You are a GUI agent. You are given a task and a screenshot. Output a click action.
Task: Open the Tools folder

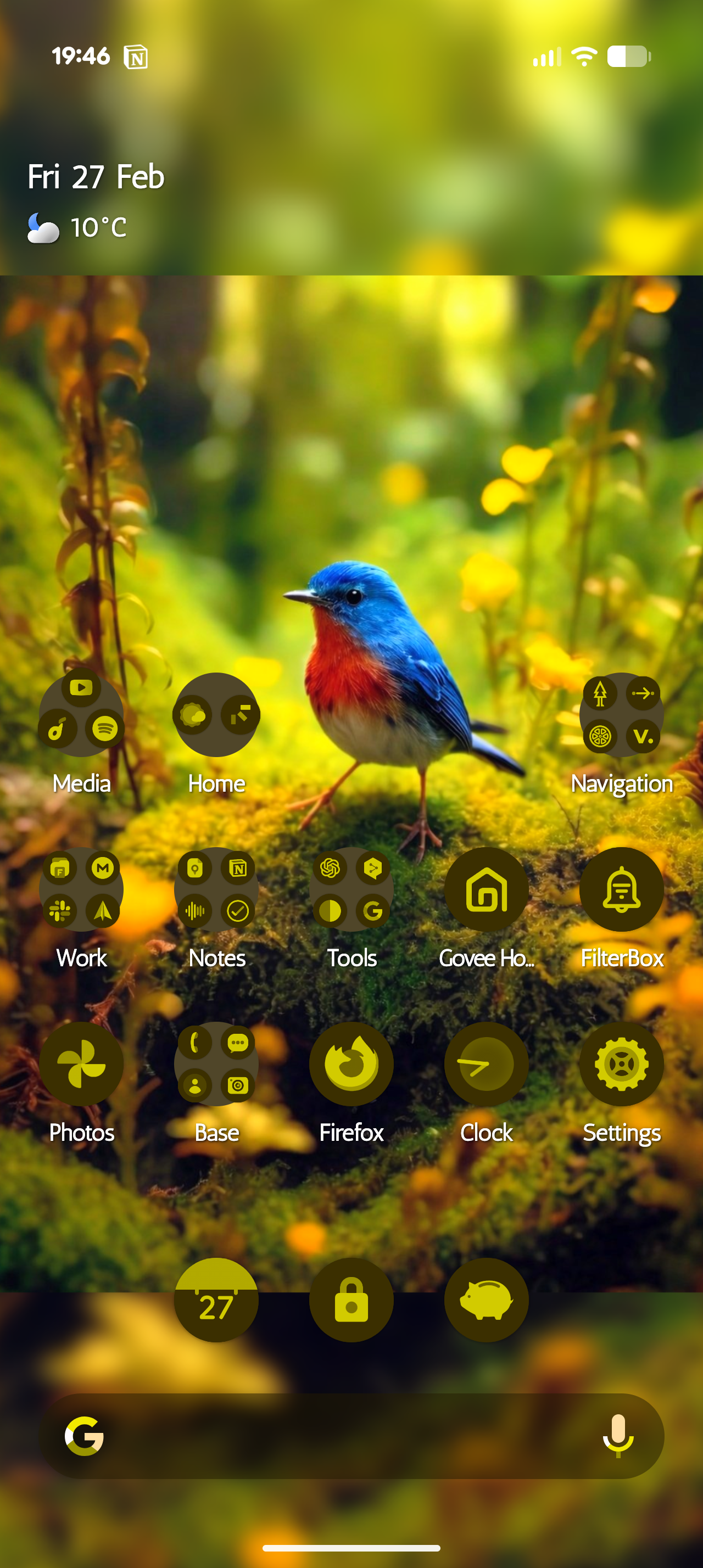tap(351, 889)
